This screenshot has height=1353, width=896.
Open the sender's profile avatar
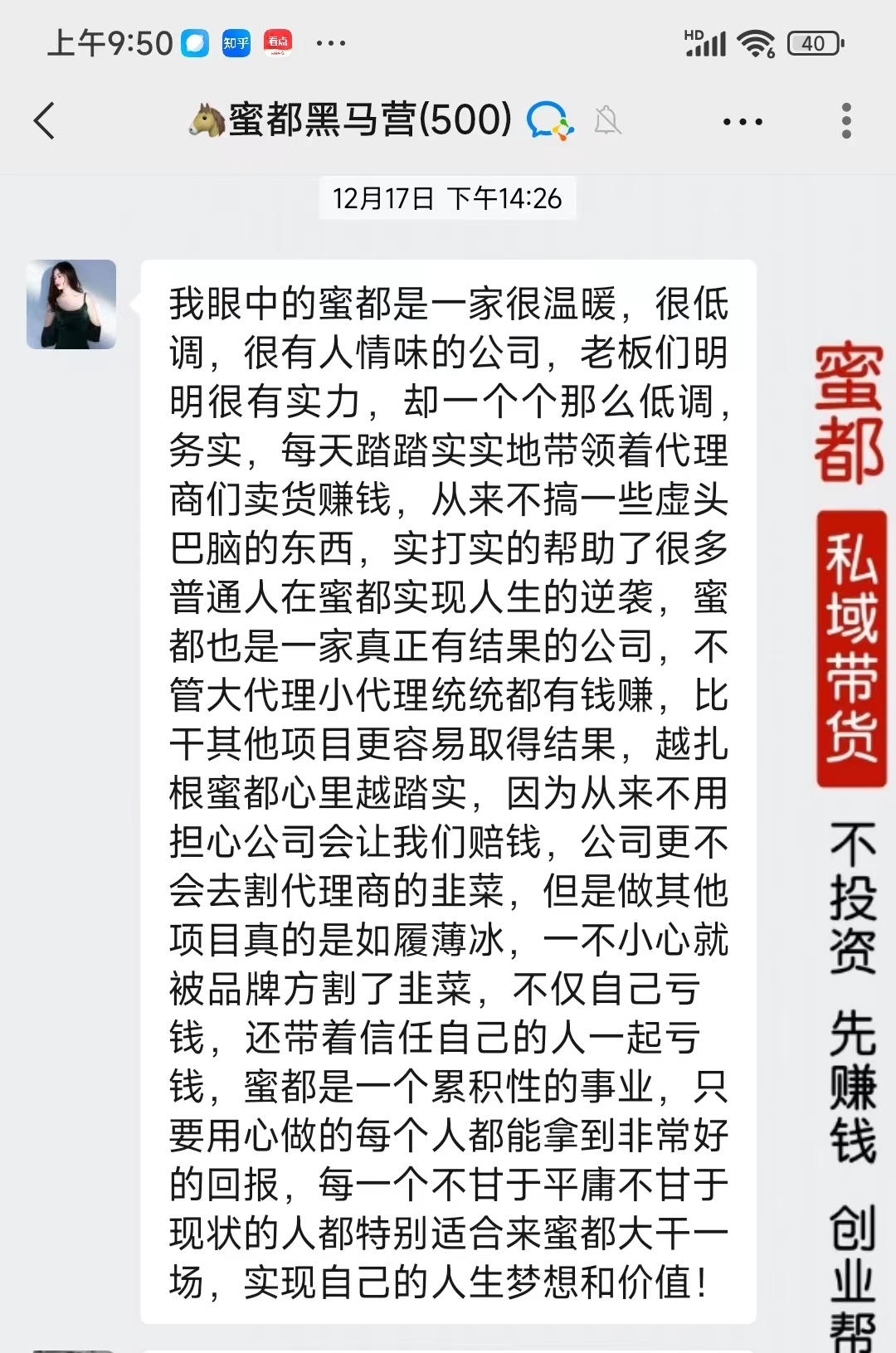click(71, 304)
